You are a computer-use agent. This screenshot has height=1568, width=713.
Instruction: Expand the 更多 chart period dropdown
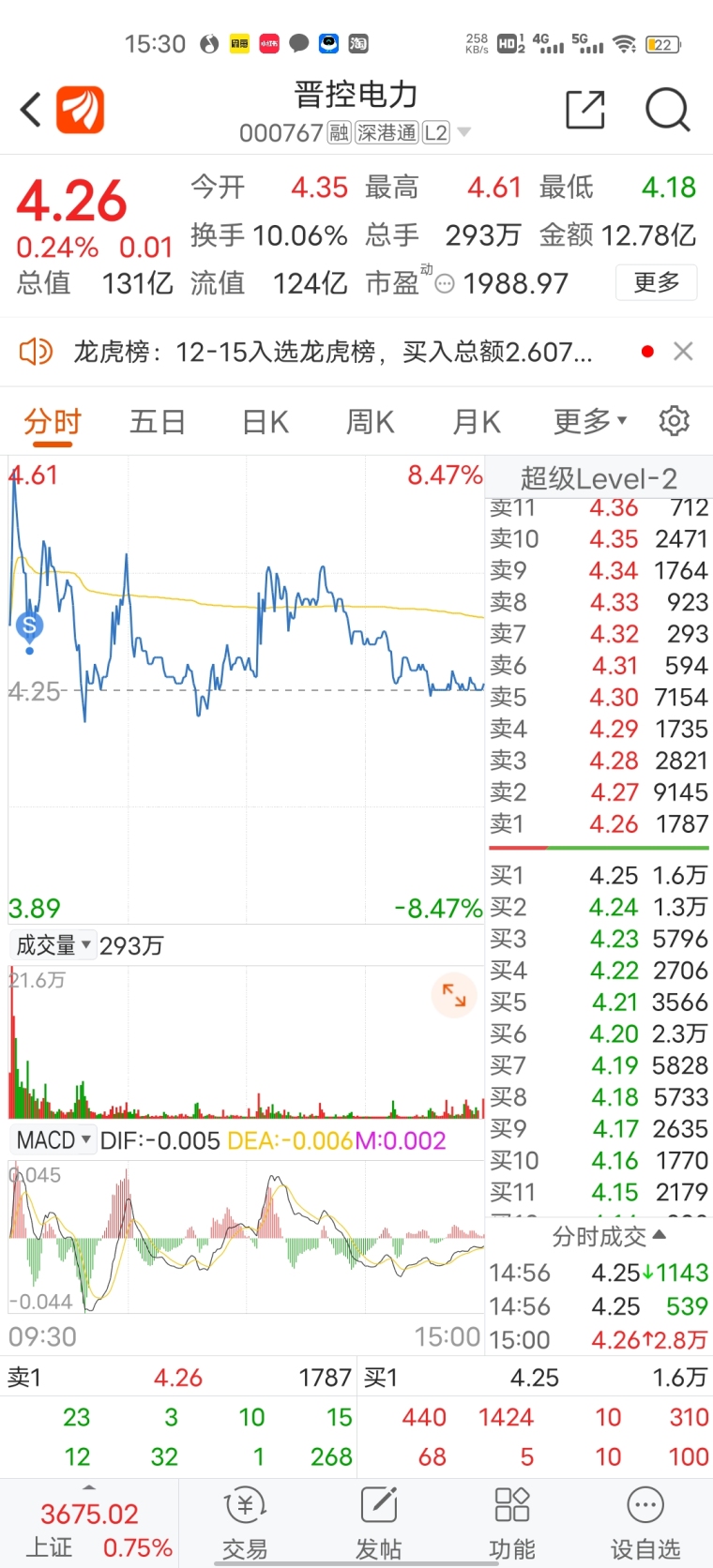click(x=590, y=422)
